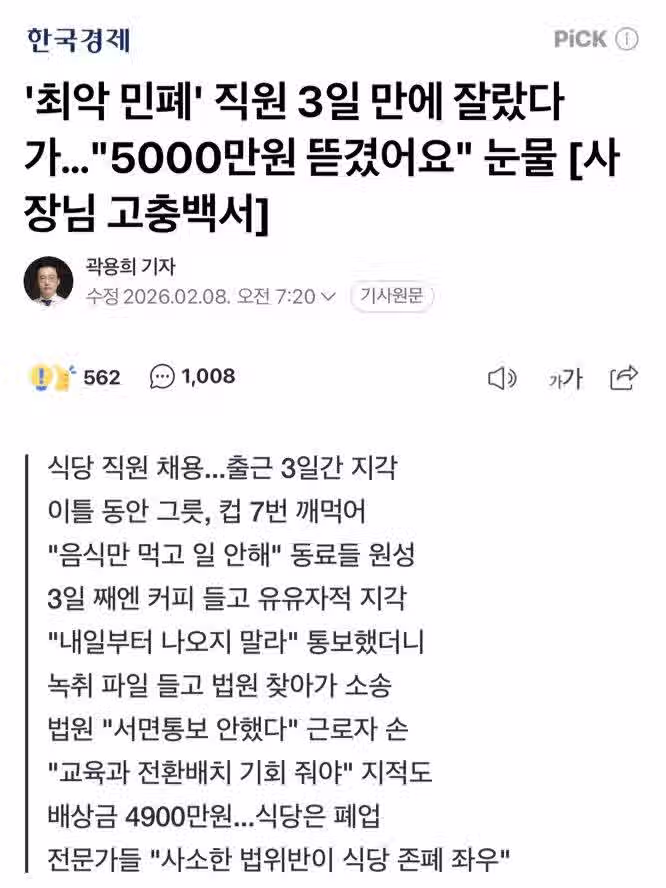Open the PiCK info icon

pyautogui.click(x=626, y=39)
